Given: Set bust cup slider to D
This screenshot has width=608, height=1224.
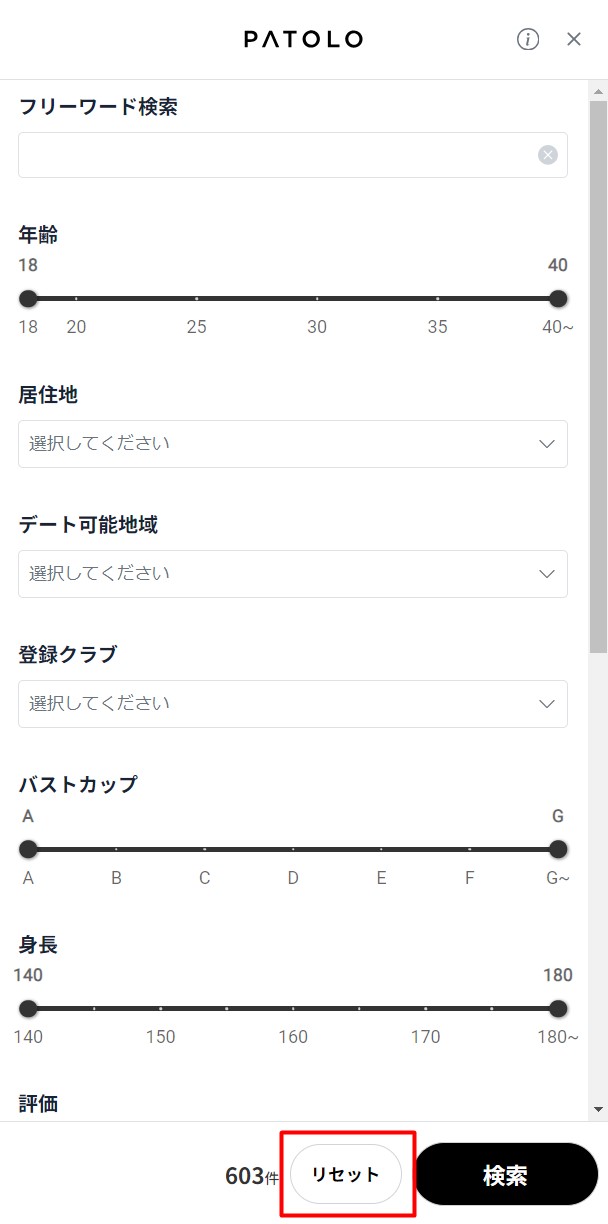Looking at the screenshot, I should 293,849.
